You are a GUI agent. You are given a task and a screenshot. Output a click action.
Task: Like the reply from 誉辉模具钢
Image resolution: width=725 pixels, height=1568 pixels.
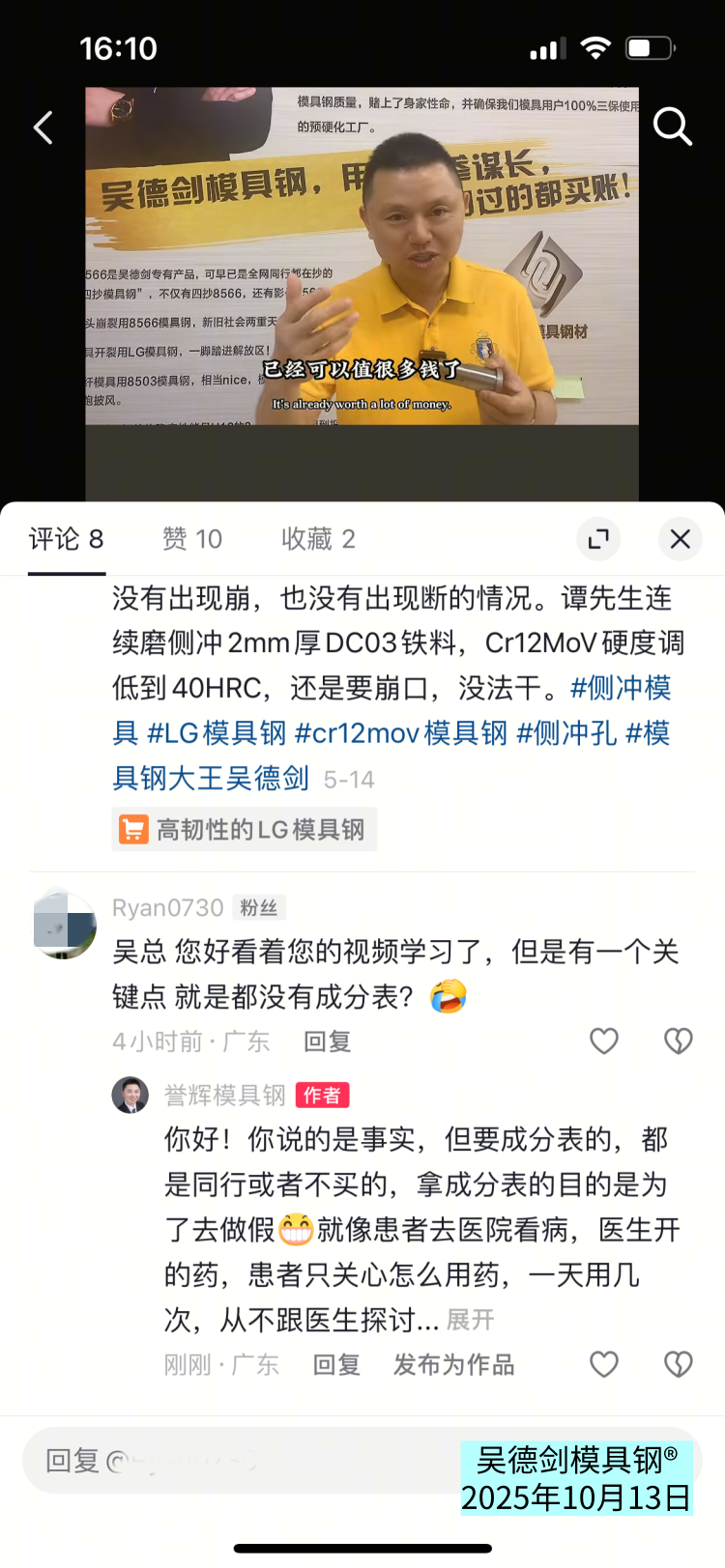pyautogui.click(x=604, y=1364)
